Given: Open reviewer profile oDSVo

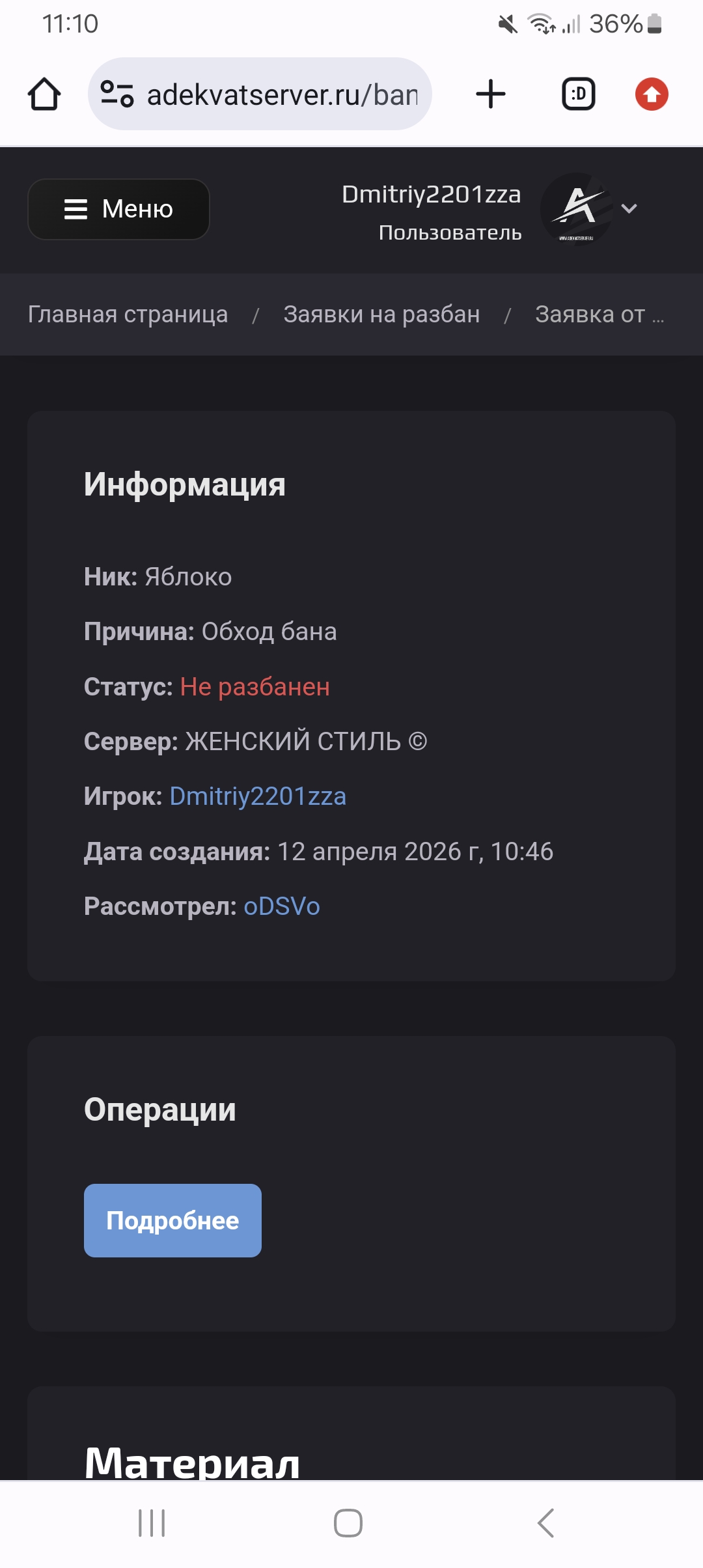Looking at the screenshot, I should coord(281,906).
